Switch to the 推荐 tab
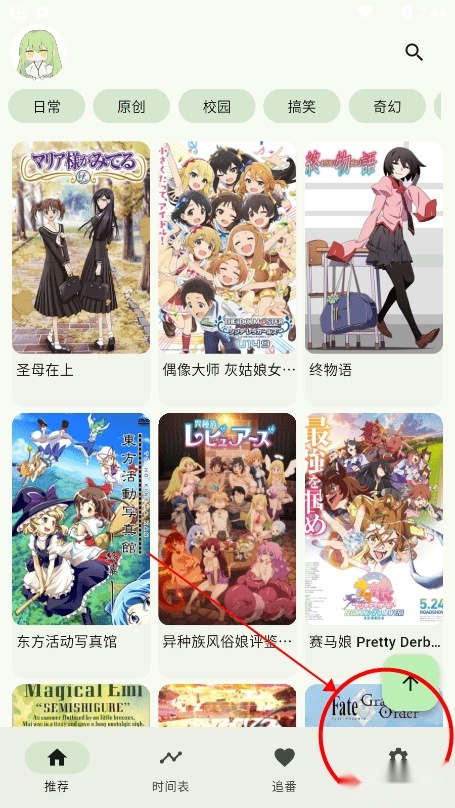This screenshot has width=455, height=808. click(x=57, y=766)
